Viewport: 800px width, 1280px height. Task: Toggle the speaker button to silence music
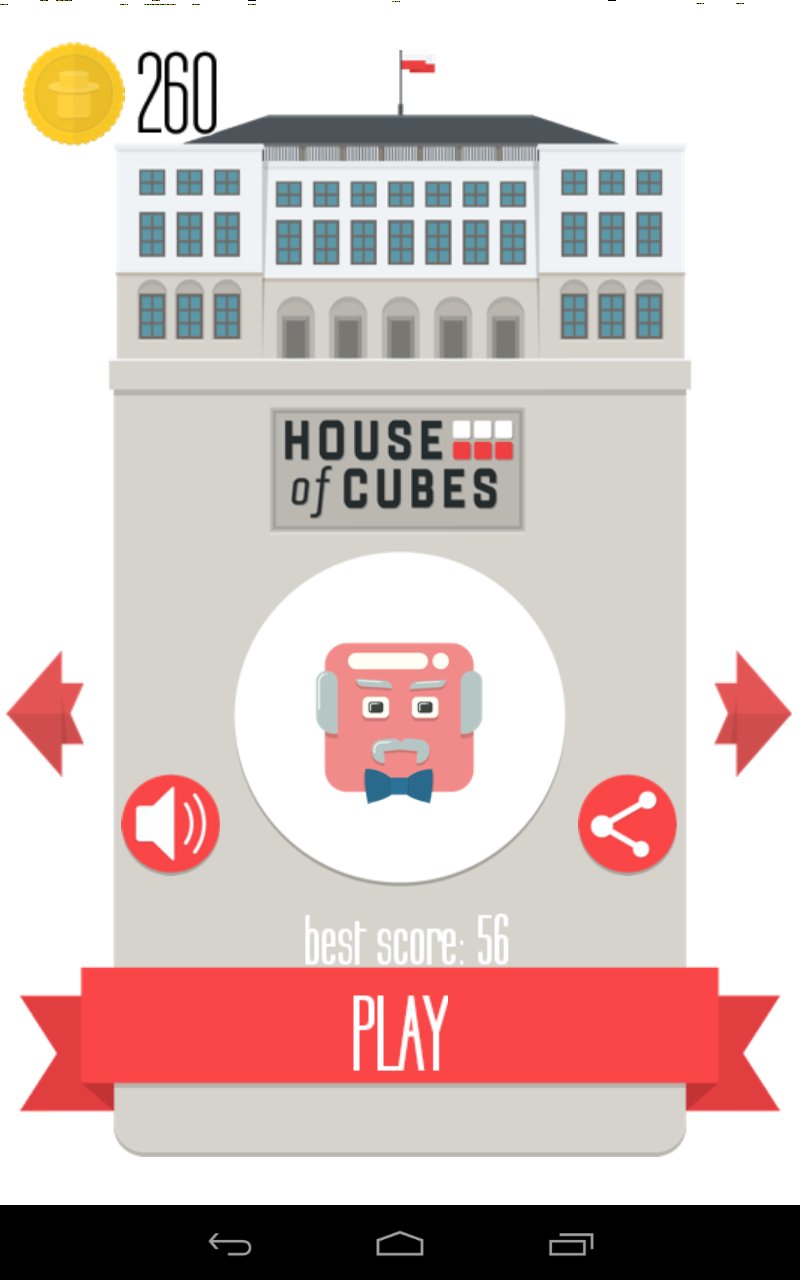(170, 822)
